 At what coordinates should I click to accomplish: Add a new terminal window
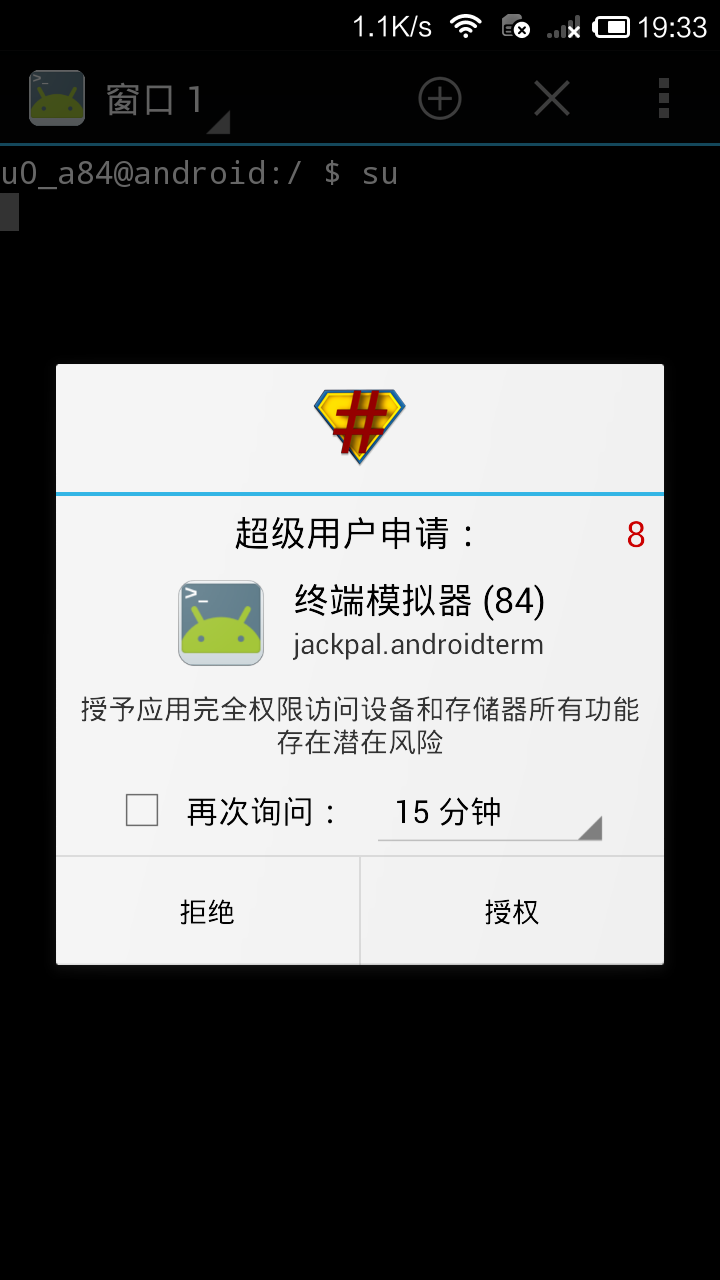pyautogui.click(x=439, y=99)
